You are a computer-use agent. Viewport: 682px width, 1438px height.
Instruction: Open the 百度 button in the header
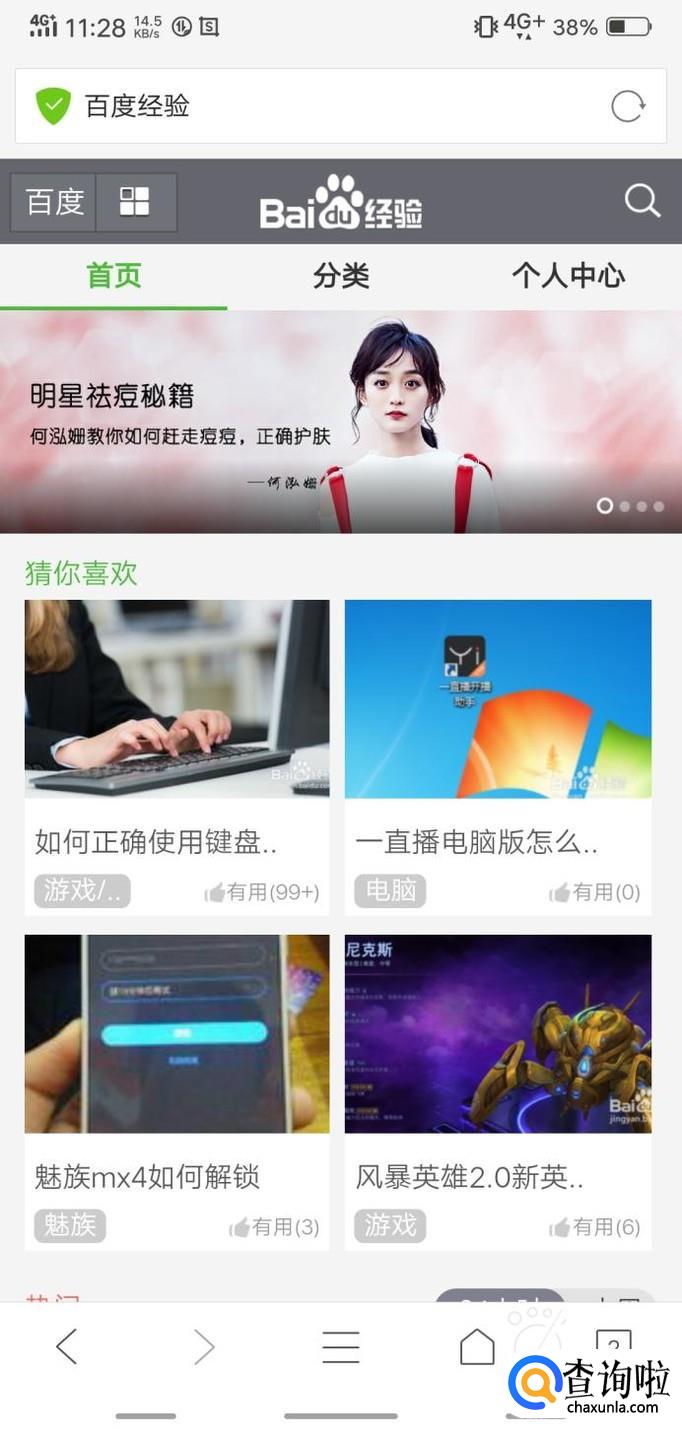click(x=54, y=202)
